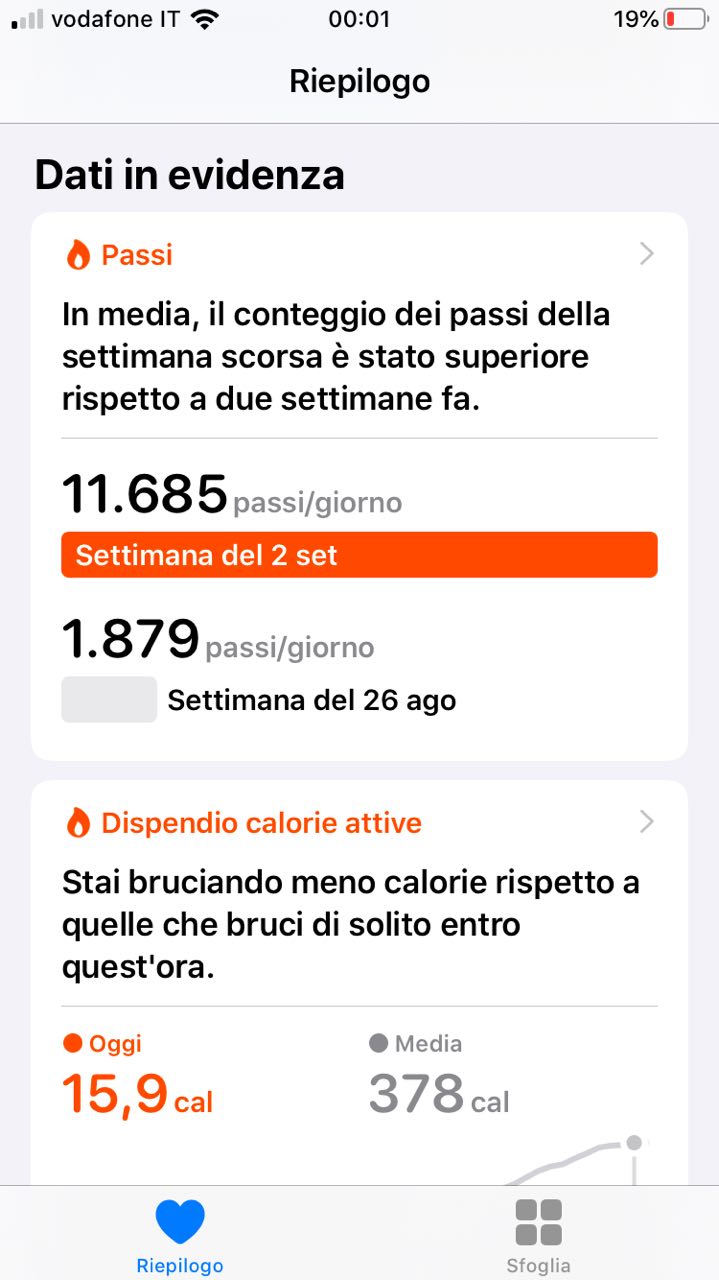Open the Dispendio calorie attive card
Image resolution: width=719 pixels, height=1280 pixels.
(x=358, y=823)
